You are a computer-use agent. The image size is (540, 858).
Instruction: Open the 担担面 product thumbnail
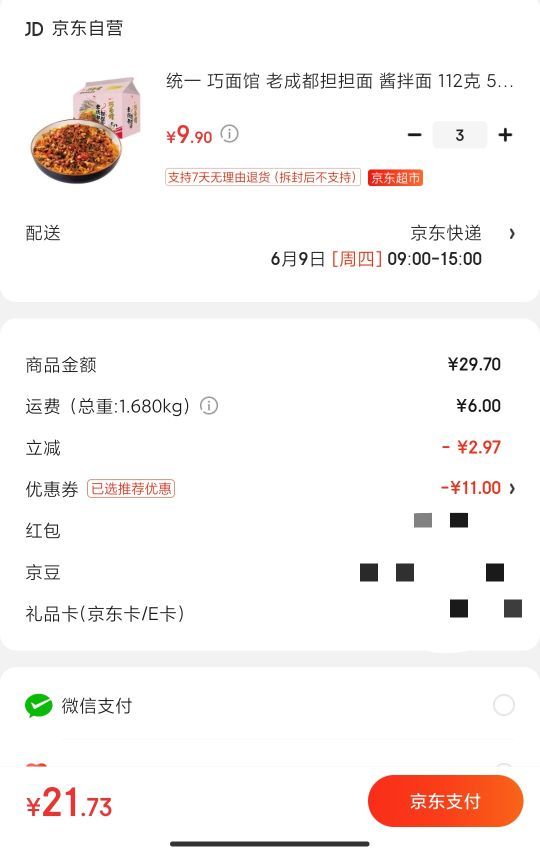tap(85, 130)
